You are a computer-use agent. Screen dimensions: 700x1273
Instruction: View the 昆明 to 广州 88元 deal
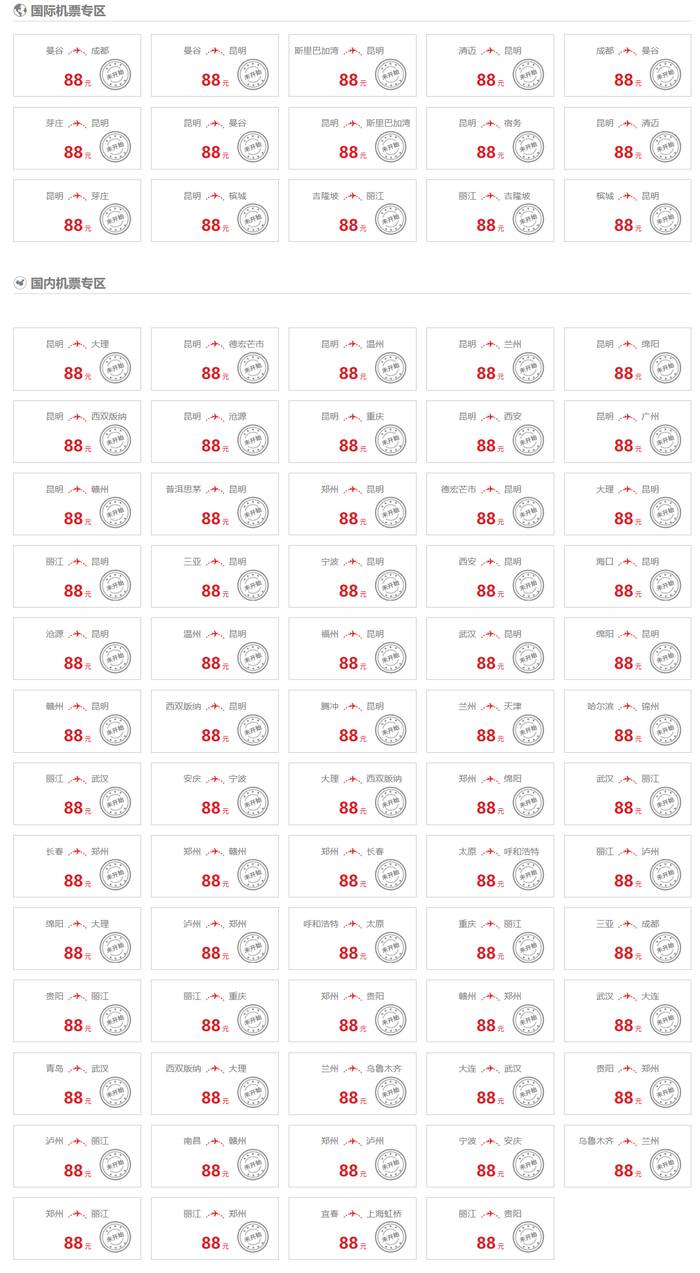(627, 431)
